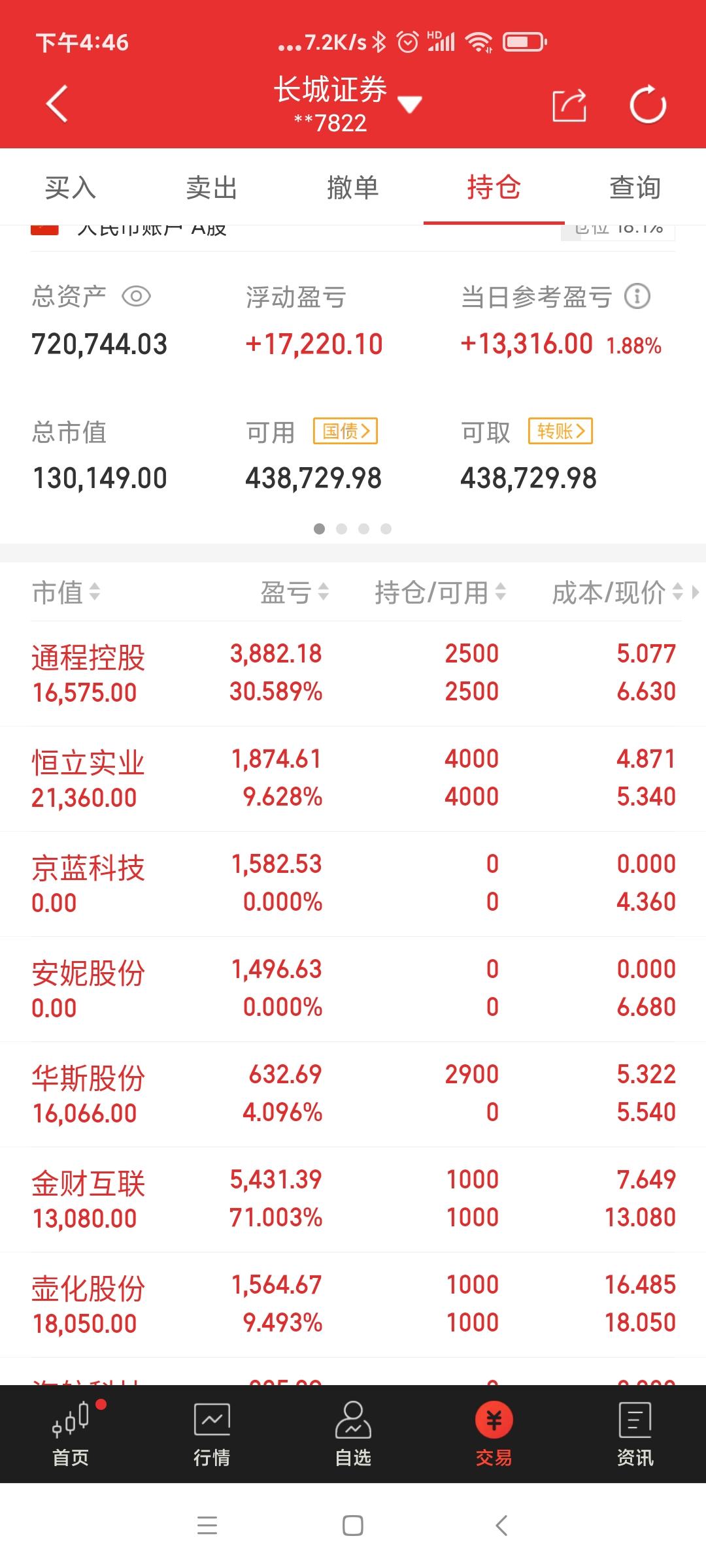Sort holdings by 市值
706x1568 pixels.
pos(65,593)
